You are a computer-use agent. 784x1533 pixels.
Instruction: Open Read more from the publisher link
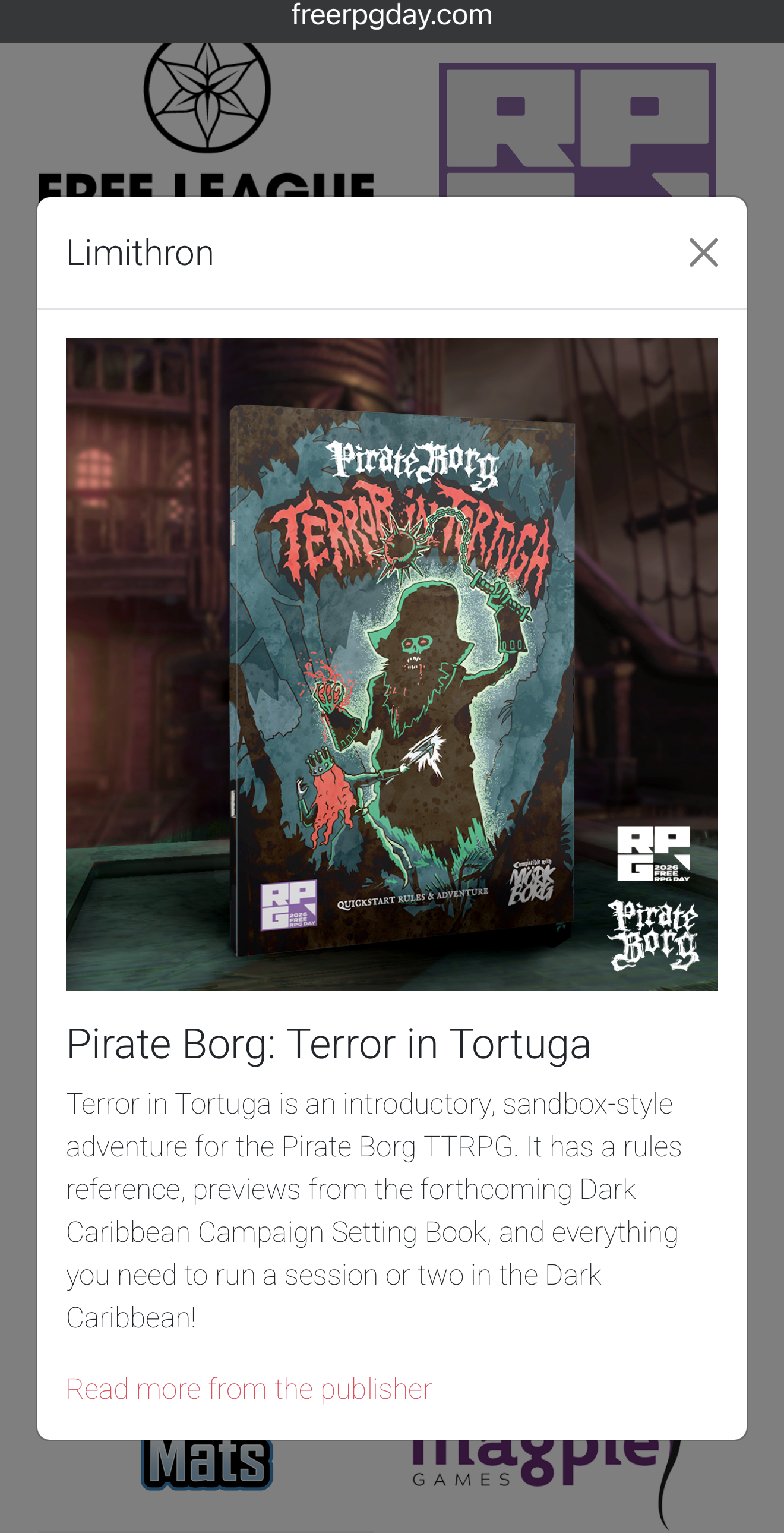[x=249, y=1389]
